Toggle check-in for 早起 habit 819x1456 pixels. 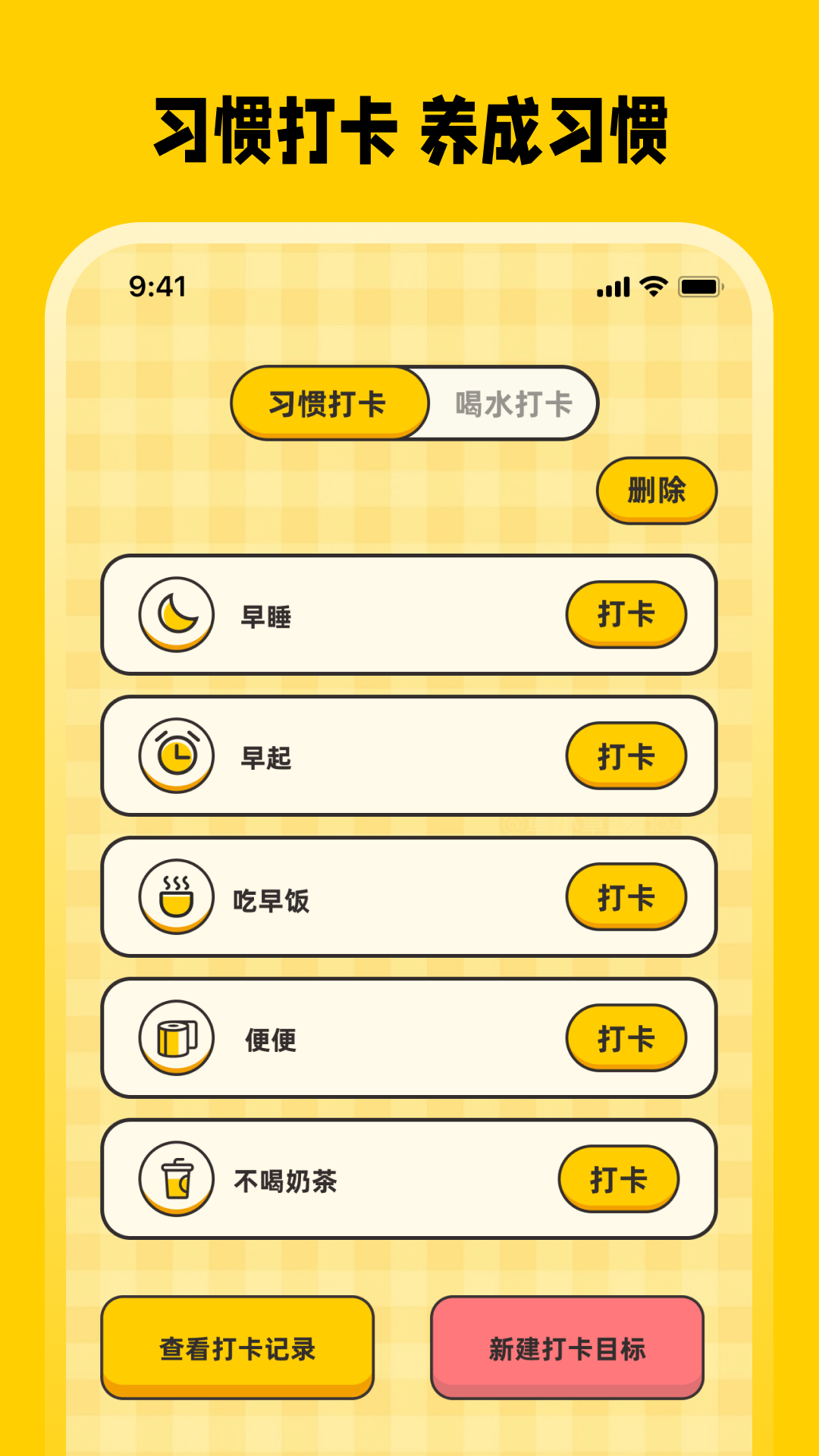[626, 755]
